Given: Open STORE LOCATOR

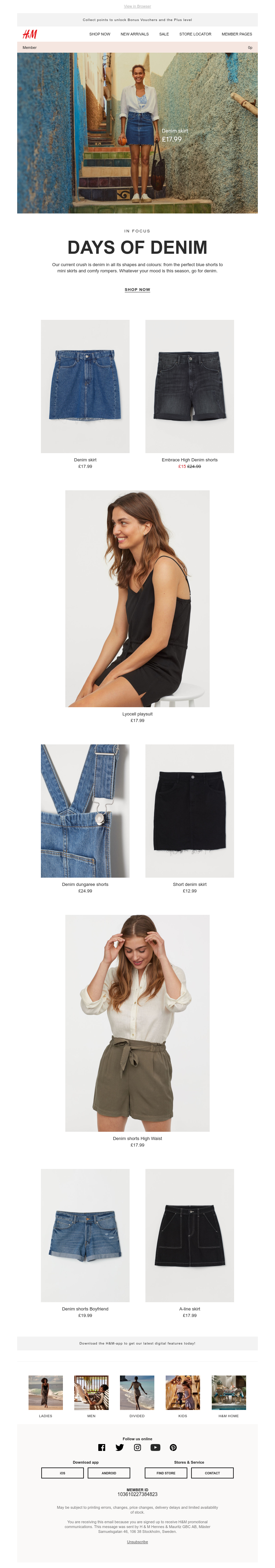Looking at the screenshot, I should [195, 34].
